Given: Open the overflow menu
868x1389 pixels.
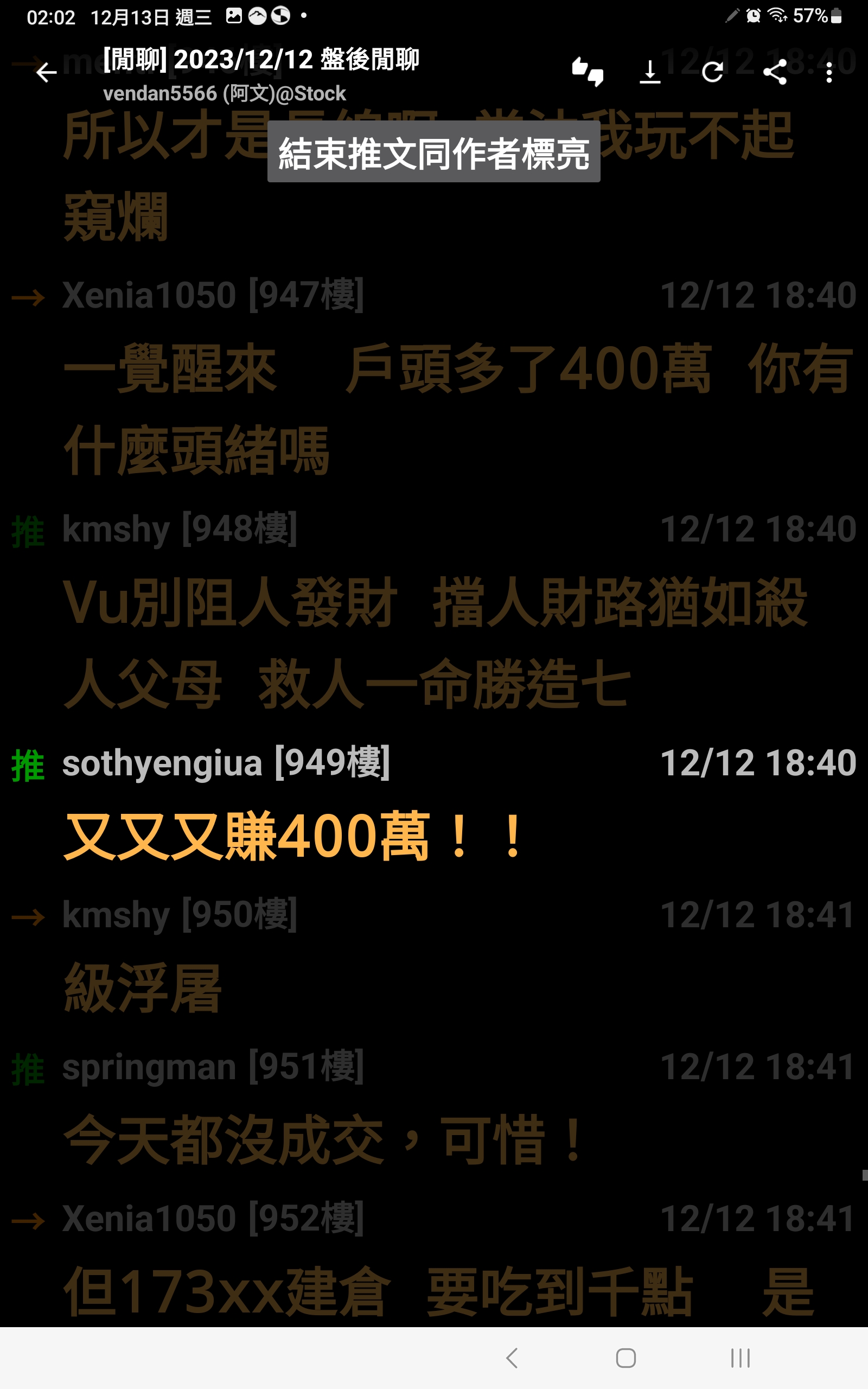Looking at the screenshot, I should coord(829,72).
